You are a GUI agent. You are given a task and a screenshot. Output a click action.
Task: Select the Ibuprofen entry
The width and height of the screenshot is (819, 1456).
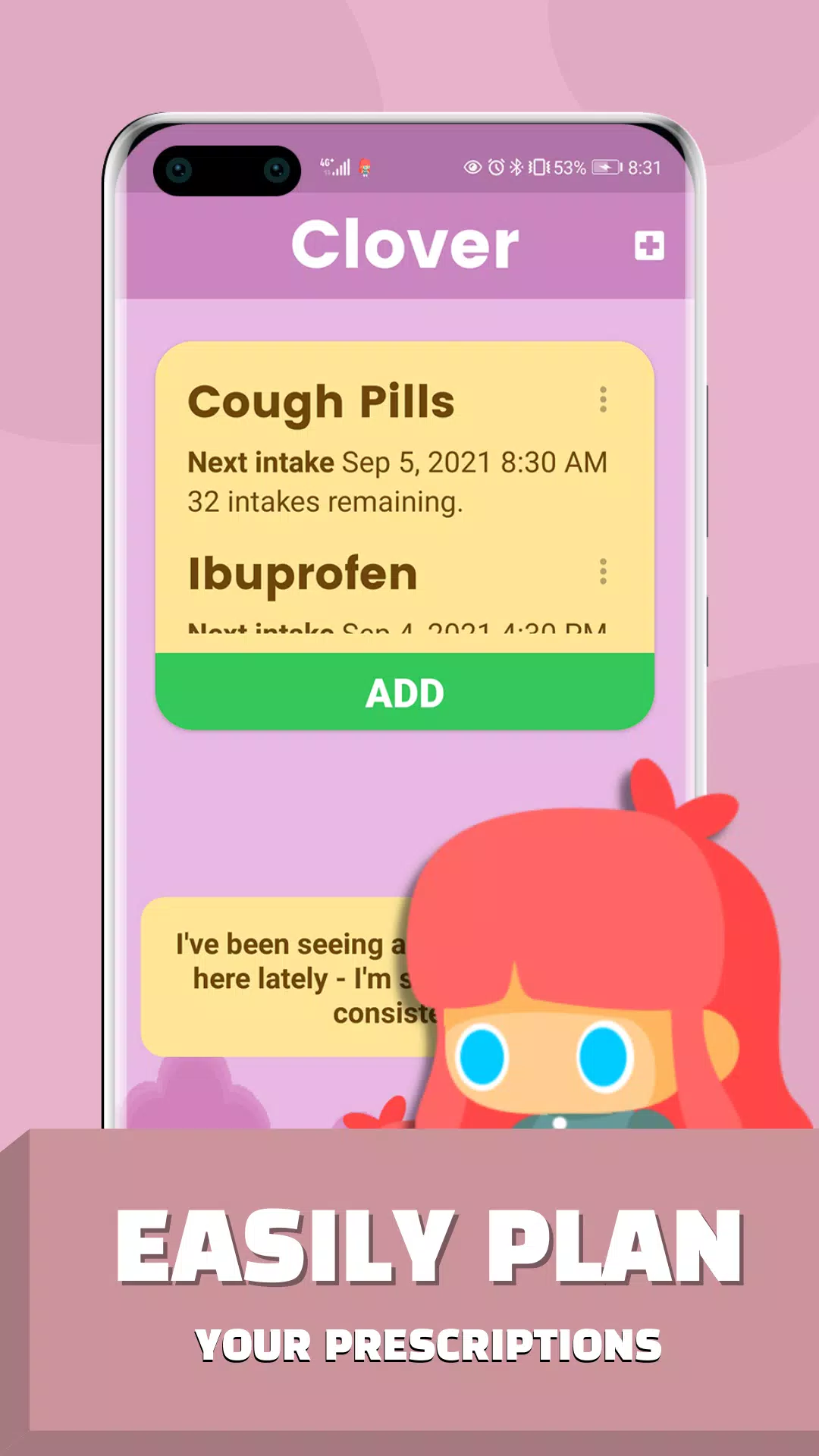[x=302, y=574]
